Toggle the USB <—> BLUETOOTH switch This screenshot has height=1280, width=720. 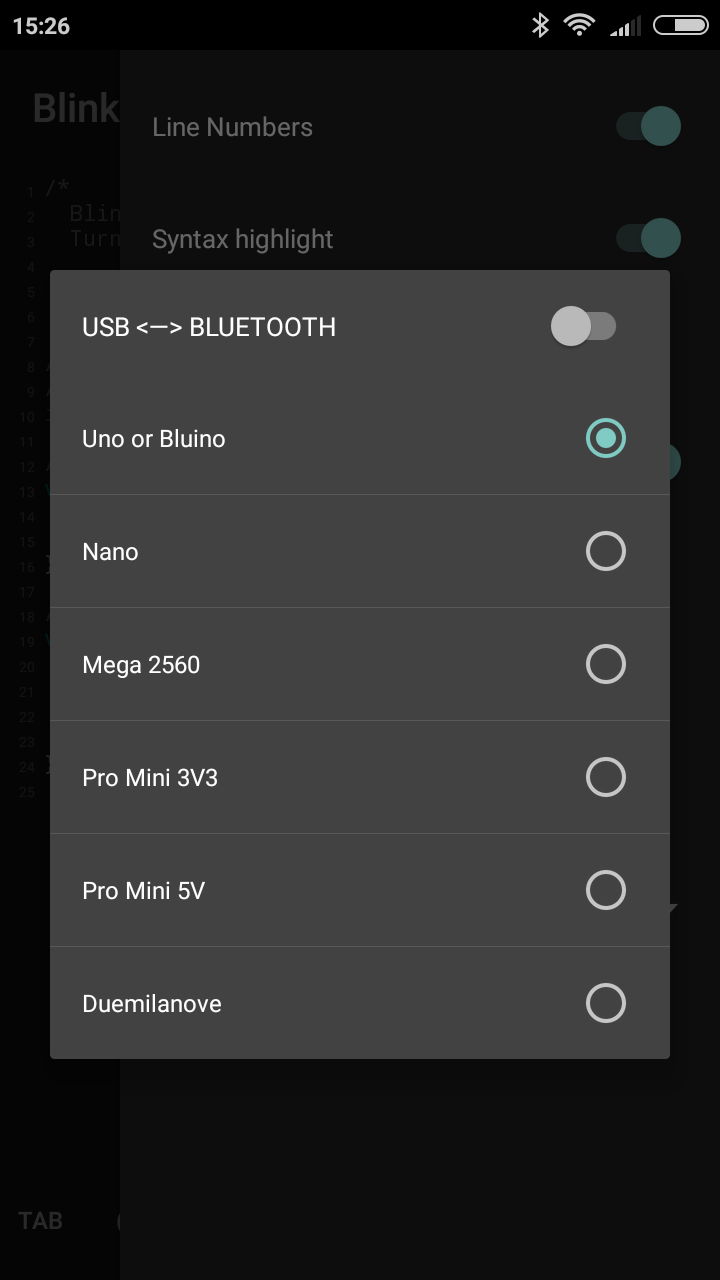(x=583, y=327)
